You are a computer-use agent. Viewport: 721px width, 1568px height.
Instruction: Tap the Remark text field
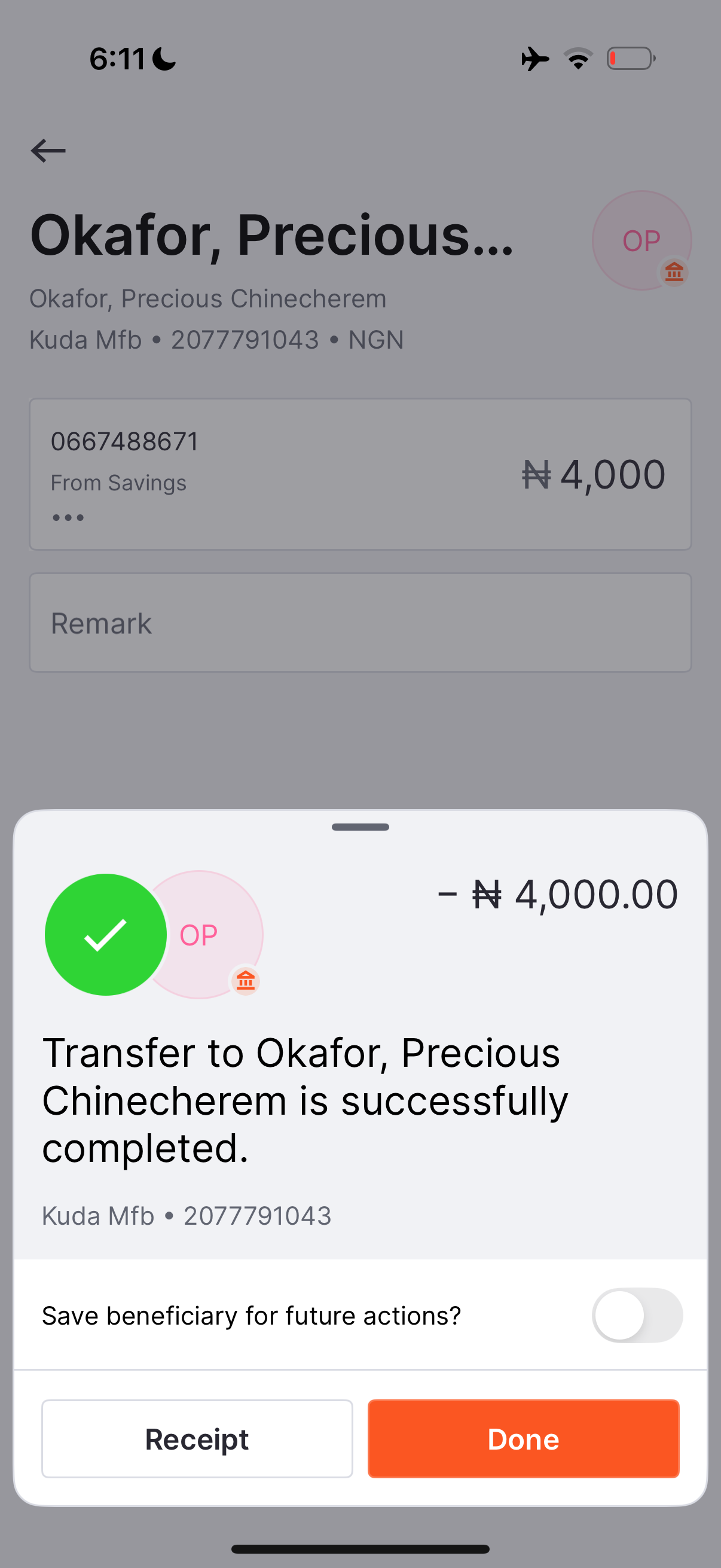(360, 622)
